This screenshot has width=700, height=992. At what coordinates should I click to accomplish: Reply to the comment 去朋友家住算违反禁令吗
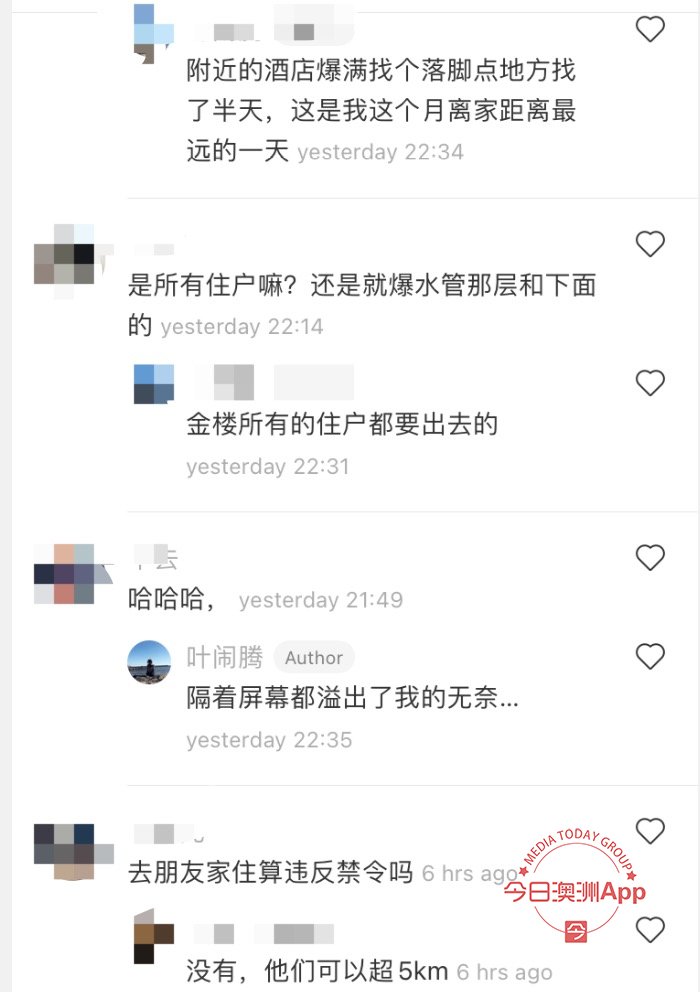click(270, 872)
